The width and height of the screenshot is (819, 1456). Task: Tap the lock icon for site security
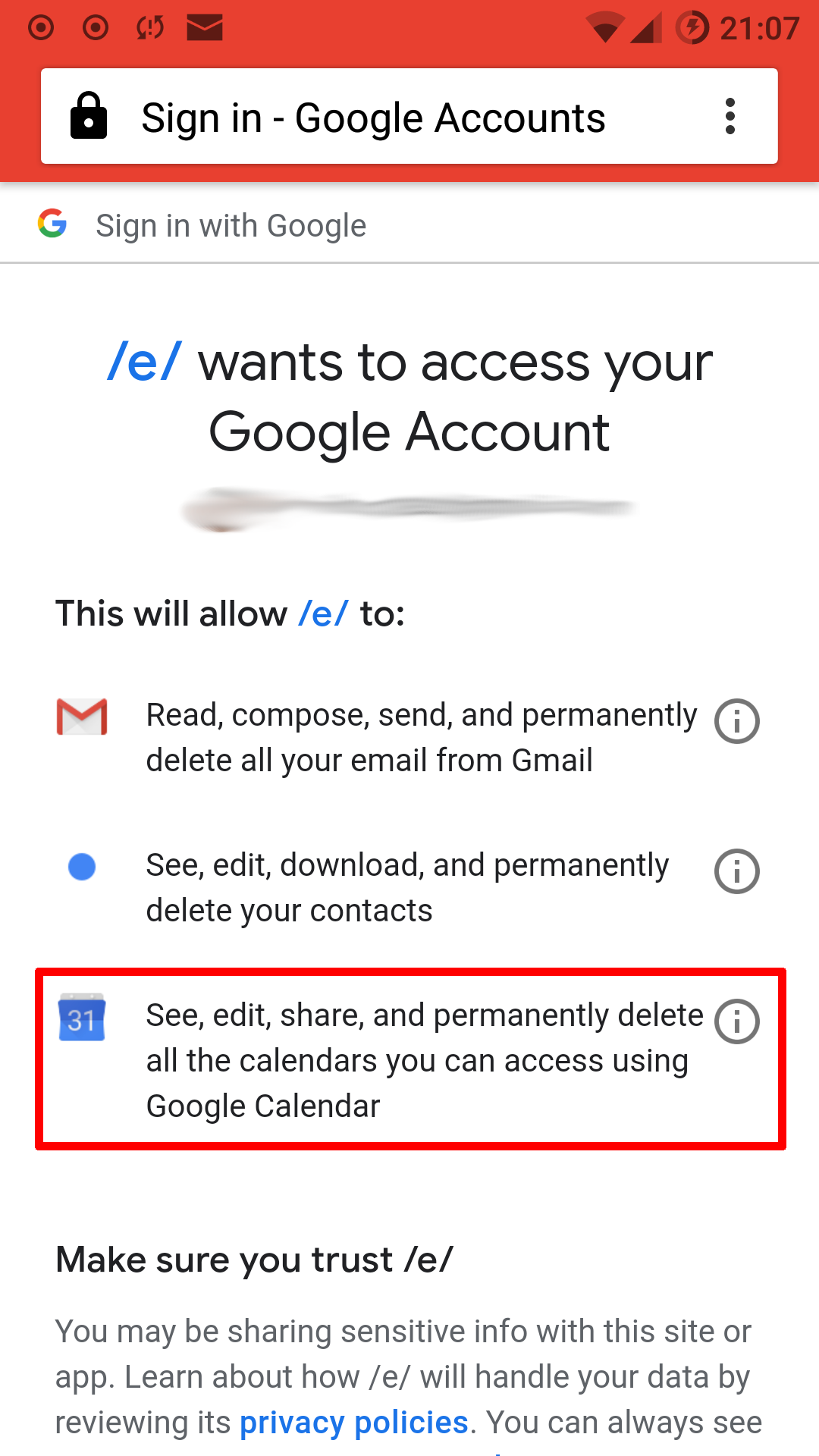(x=89, y=116)
